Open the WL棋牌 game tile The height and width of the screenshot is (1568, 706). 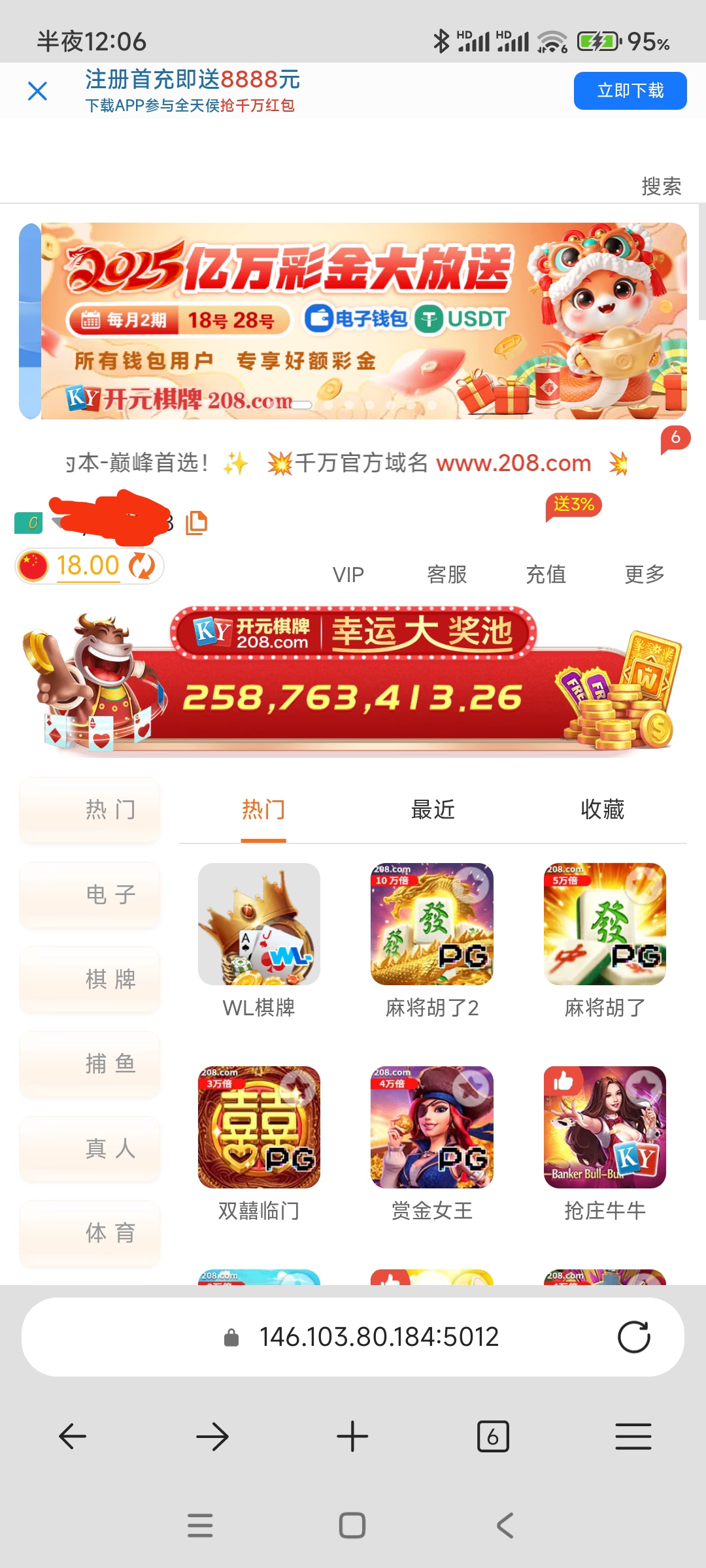(259, 924)
